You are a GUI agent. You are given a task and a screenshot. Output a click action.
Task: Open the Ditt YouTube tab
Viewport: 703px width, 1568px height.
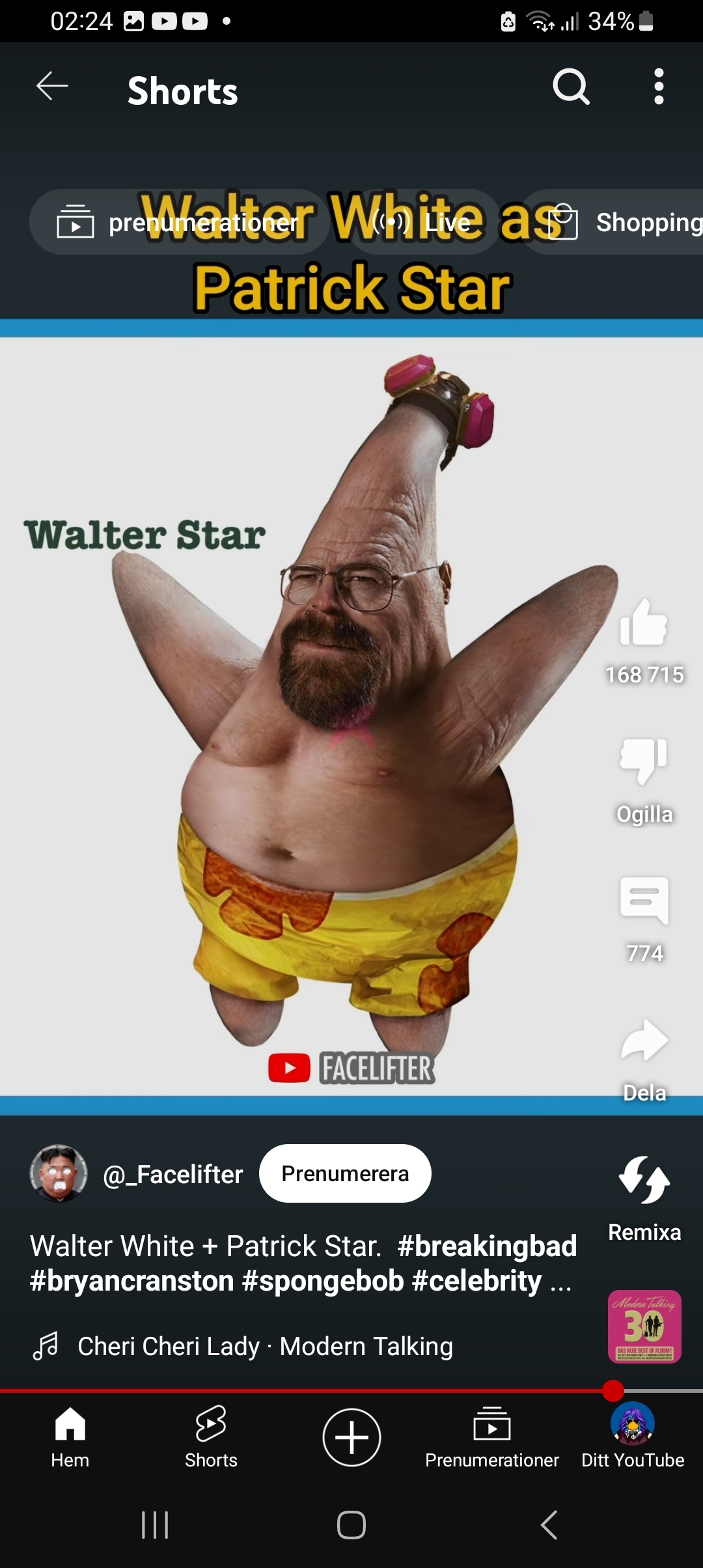[x=633, y=1437]
